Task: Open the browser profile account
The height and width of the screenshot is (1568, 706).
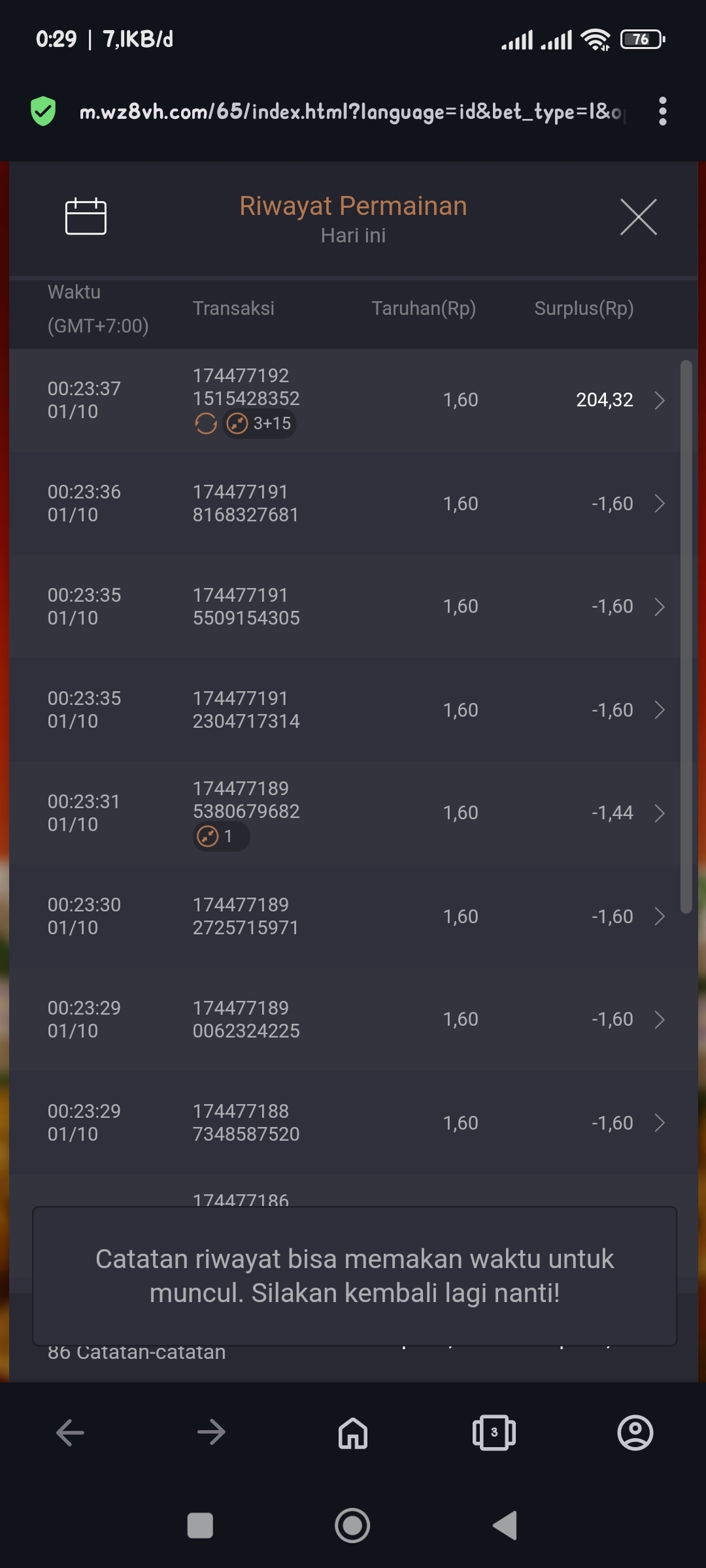Action: pyautogui.click(x=635, y=1433)
